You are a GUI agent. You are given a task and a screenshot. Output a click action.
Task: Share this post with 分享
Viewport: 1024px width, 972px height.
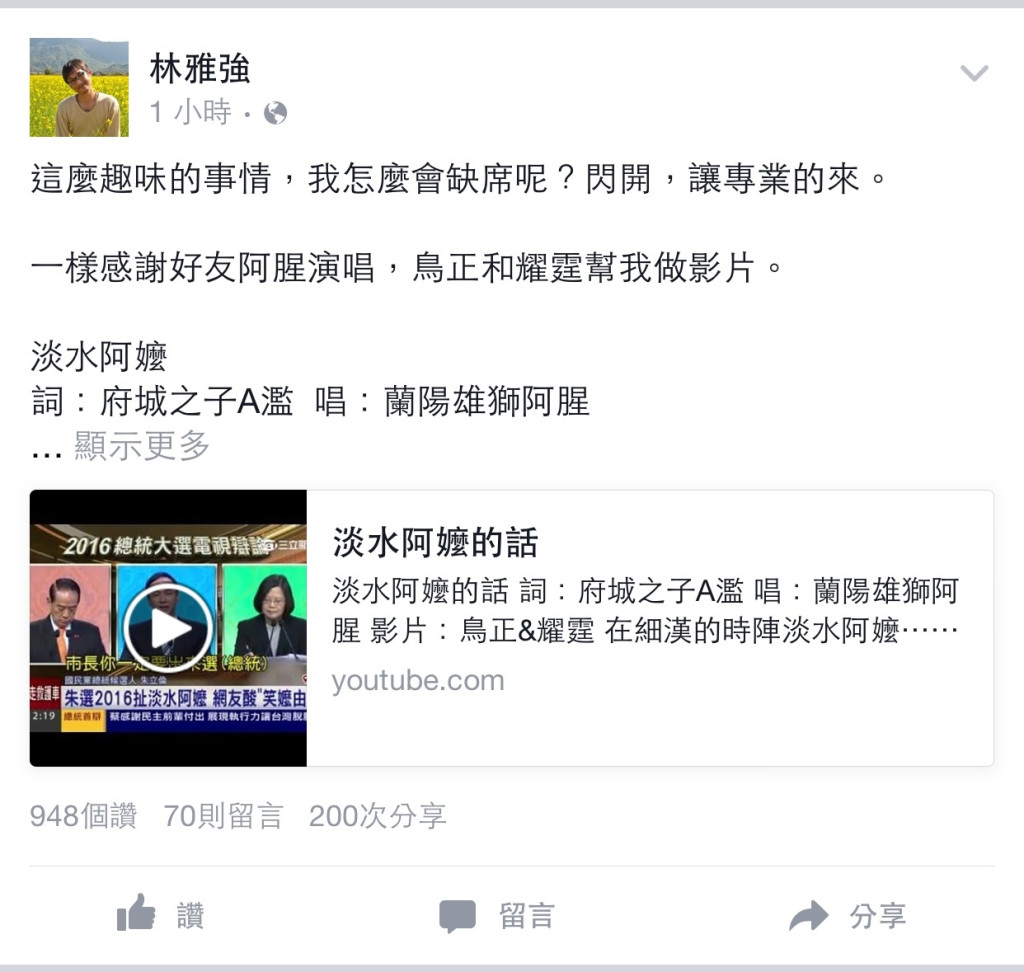(x=847, y=915)
